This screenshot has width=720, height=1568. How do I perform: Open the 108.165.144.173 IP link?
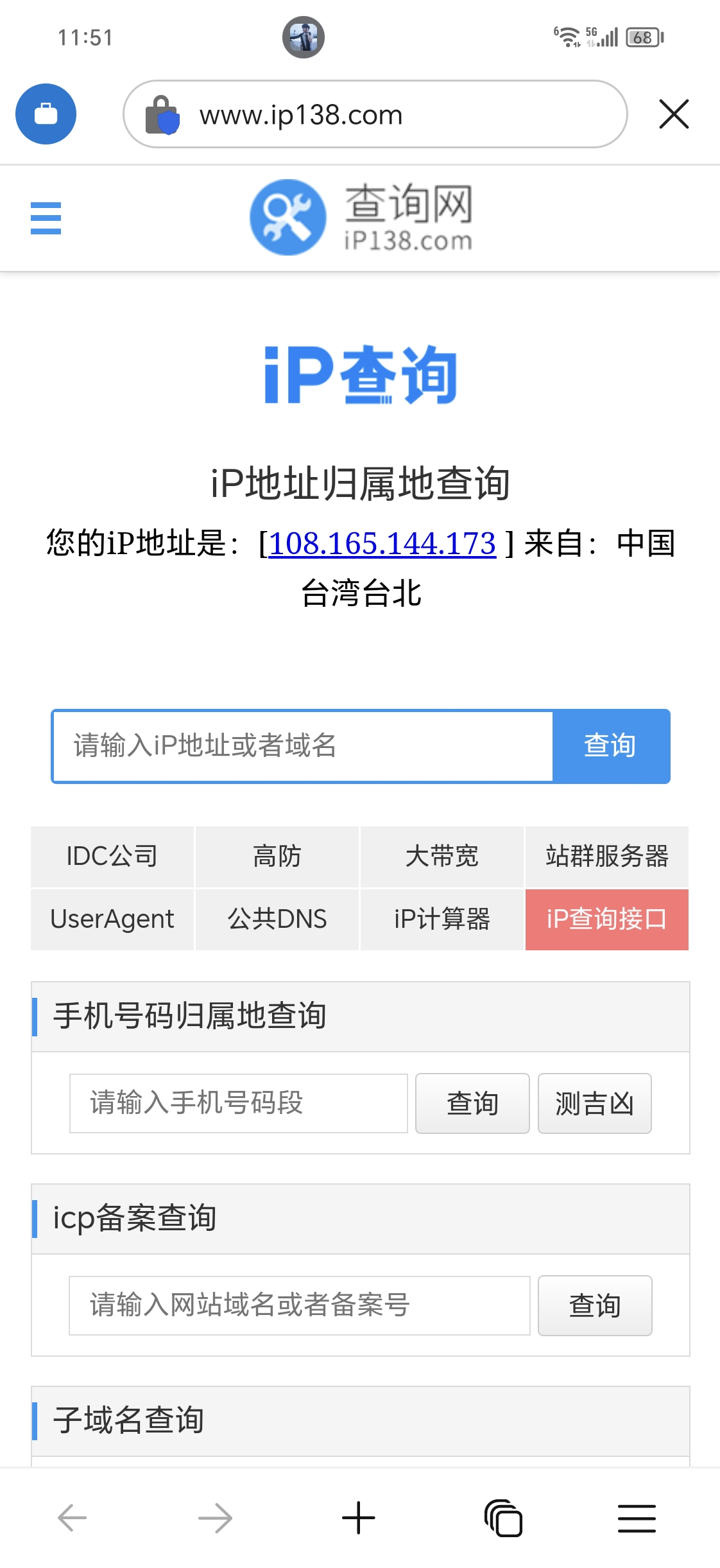coord(382,544)
